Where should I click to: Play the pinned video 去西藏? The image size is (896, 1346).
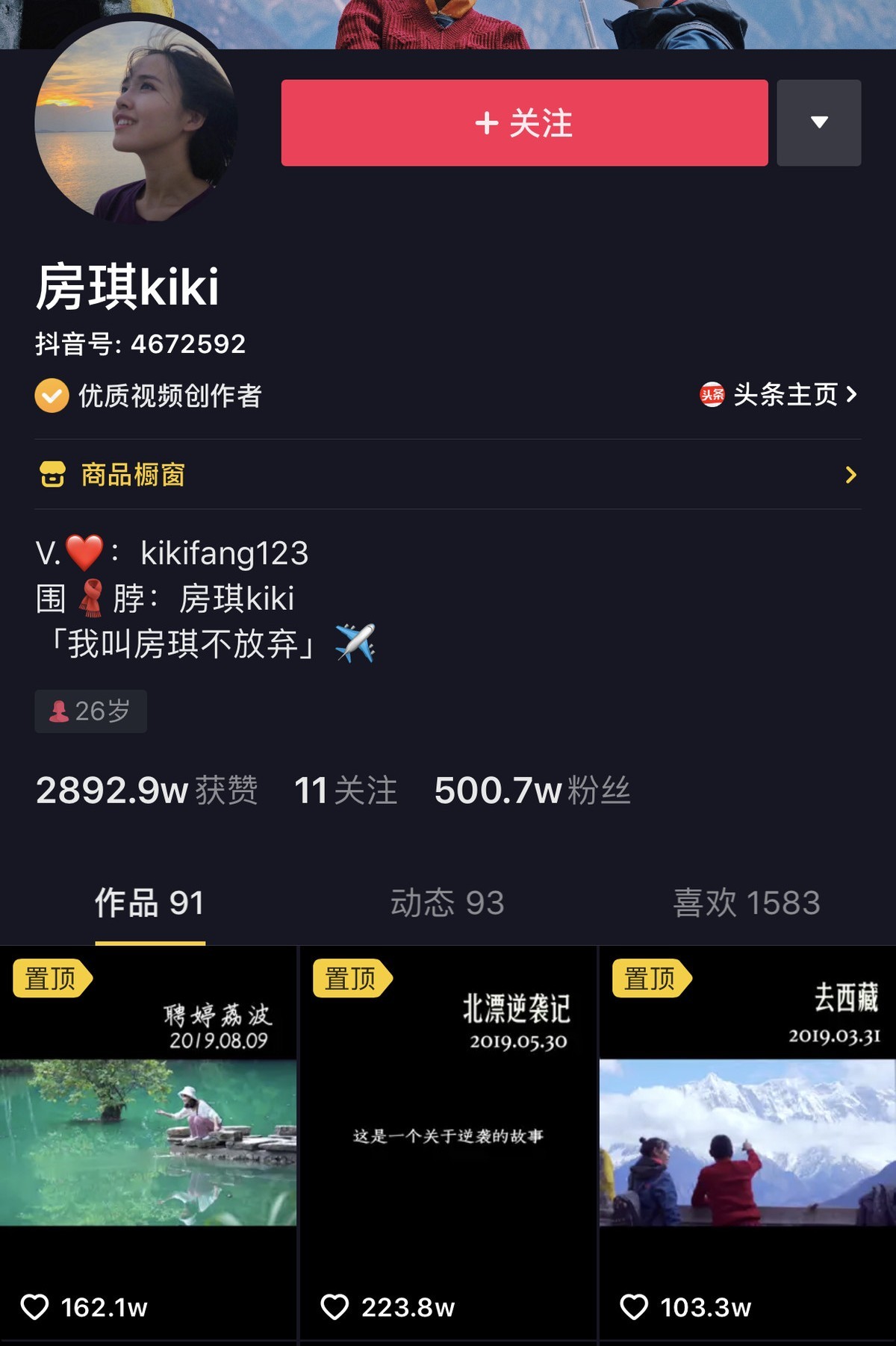click(747, 1142)
